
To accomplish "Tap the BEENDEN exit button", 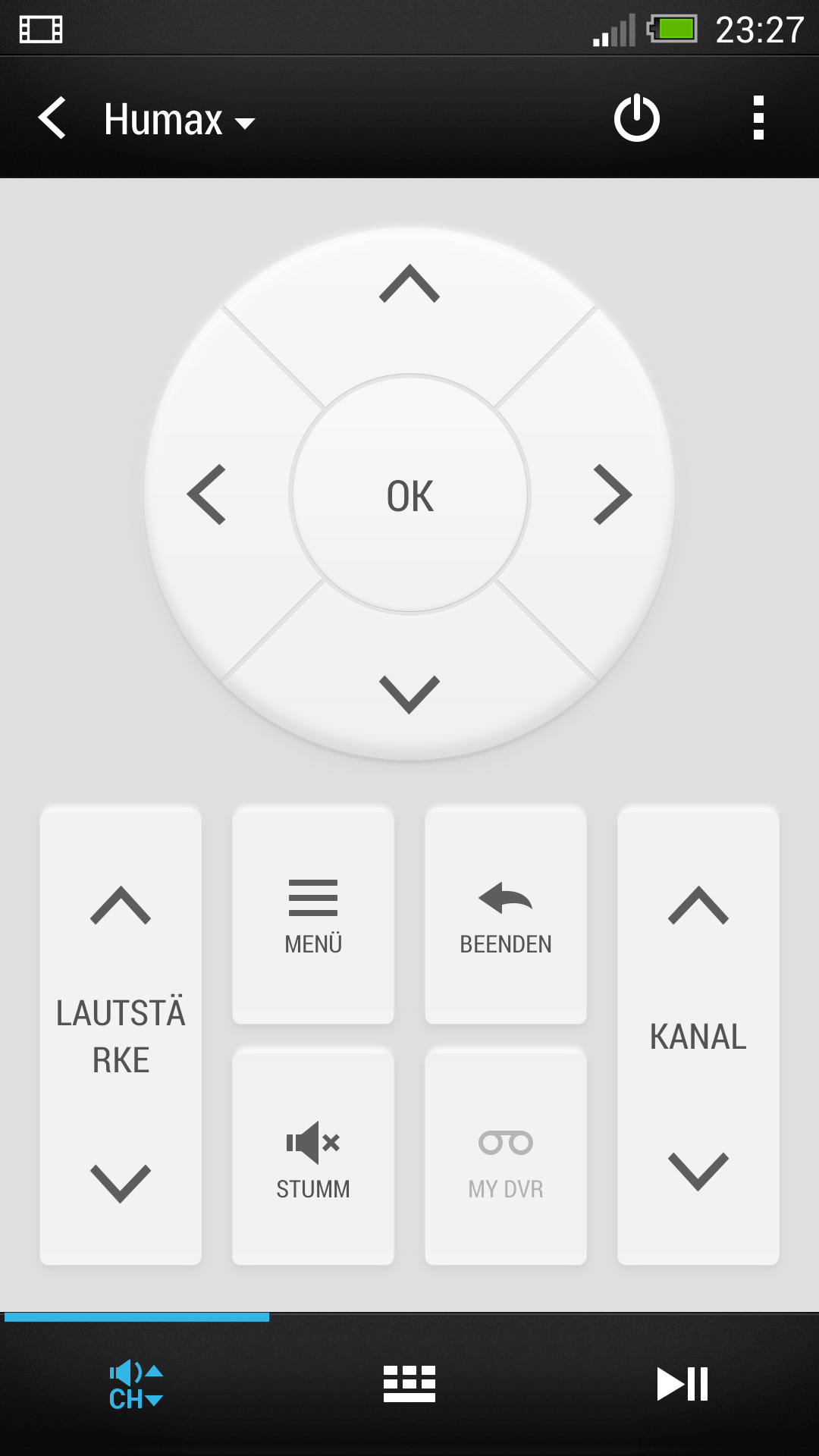I will coord(506,916).
